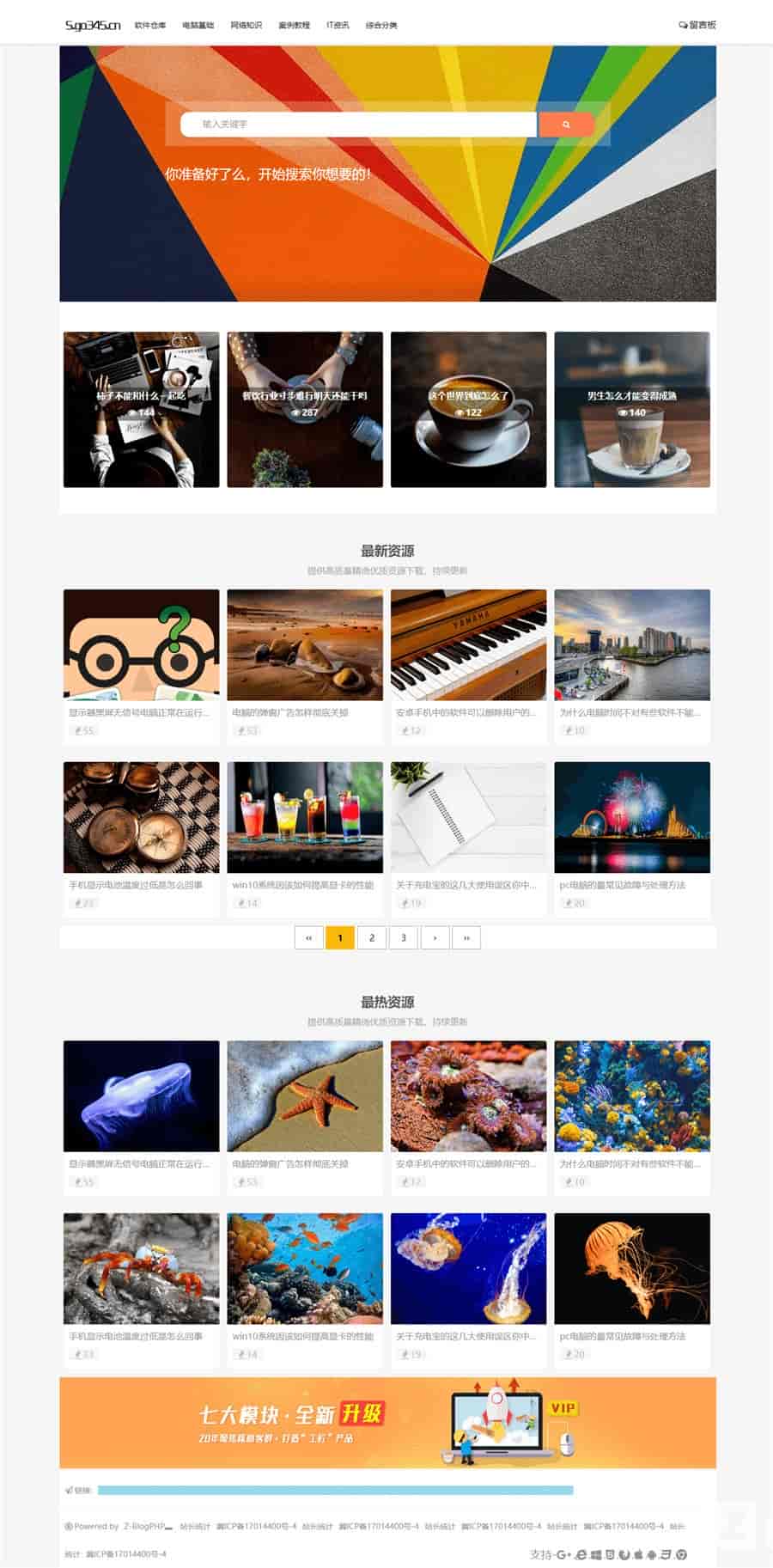Open the starfish card in 最热资源
The width and height of the screenshot is (773, 1568).
305,1097
